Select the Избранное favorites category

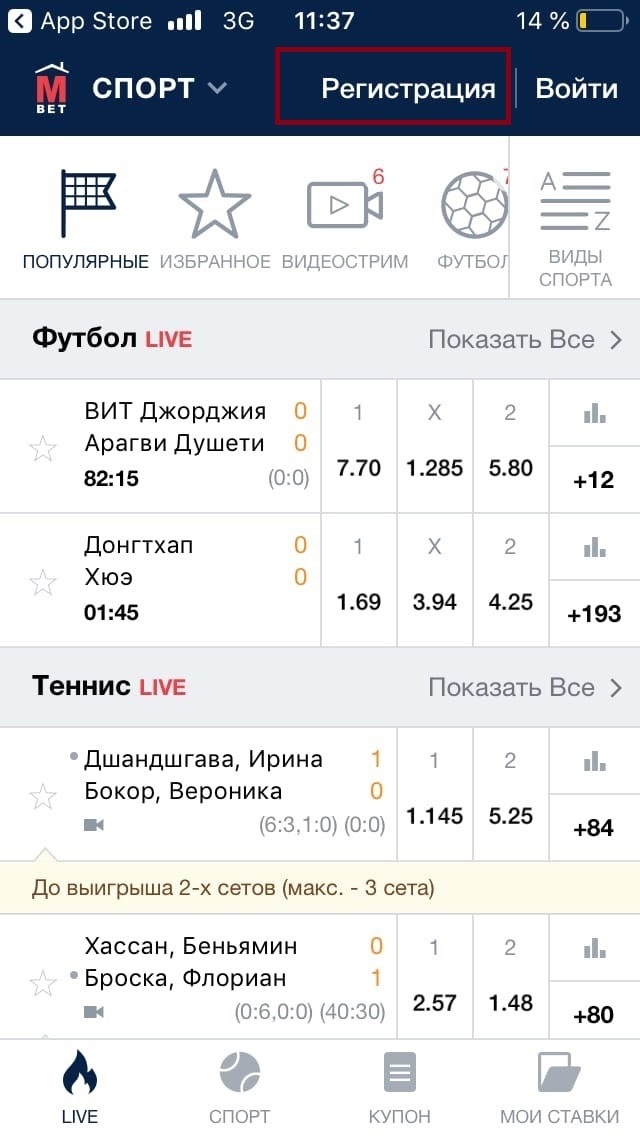215,220
